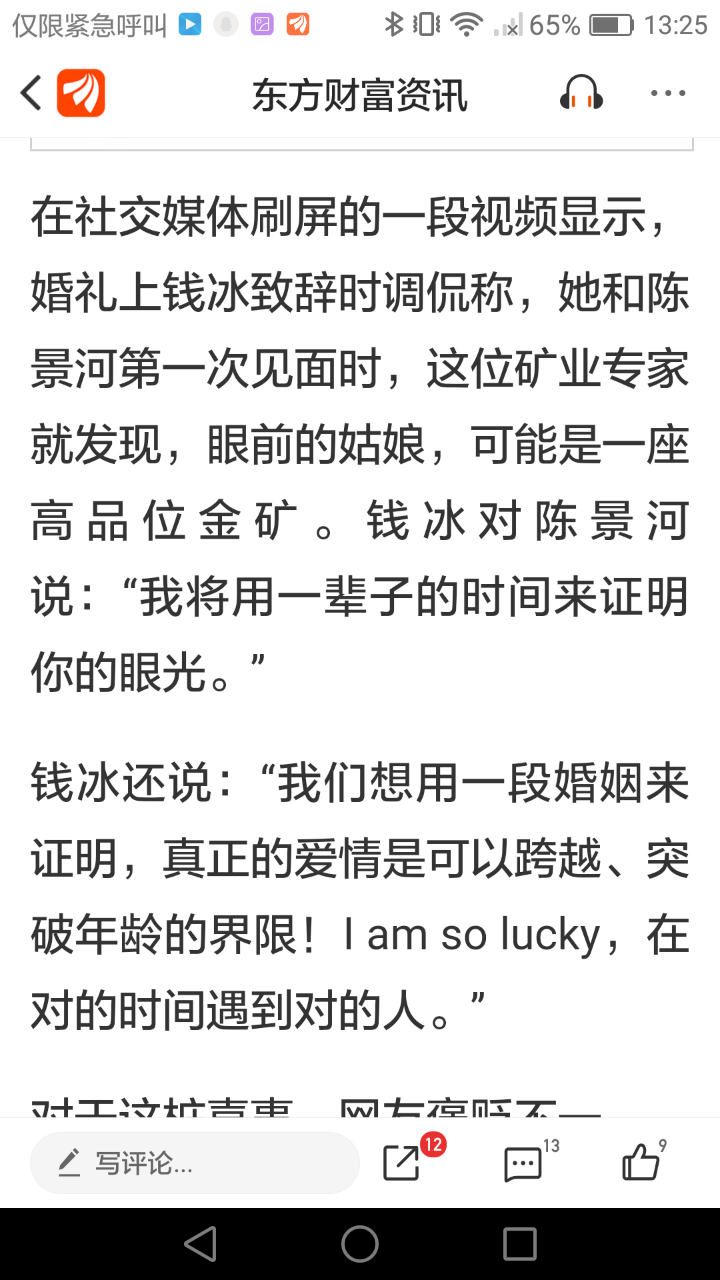Open the three-dot overflow menu
720x1280 pixels.
667,94
